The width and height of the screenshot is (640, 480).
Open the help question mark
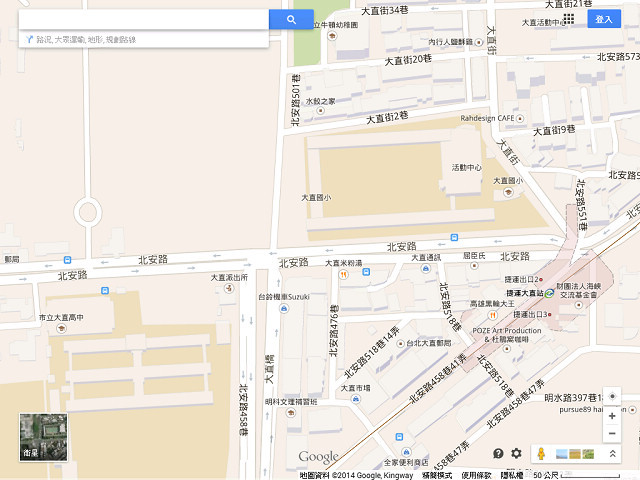click(x=498, y=453)
